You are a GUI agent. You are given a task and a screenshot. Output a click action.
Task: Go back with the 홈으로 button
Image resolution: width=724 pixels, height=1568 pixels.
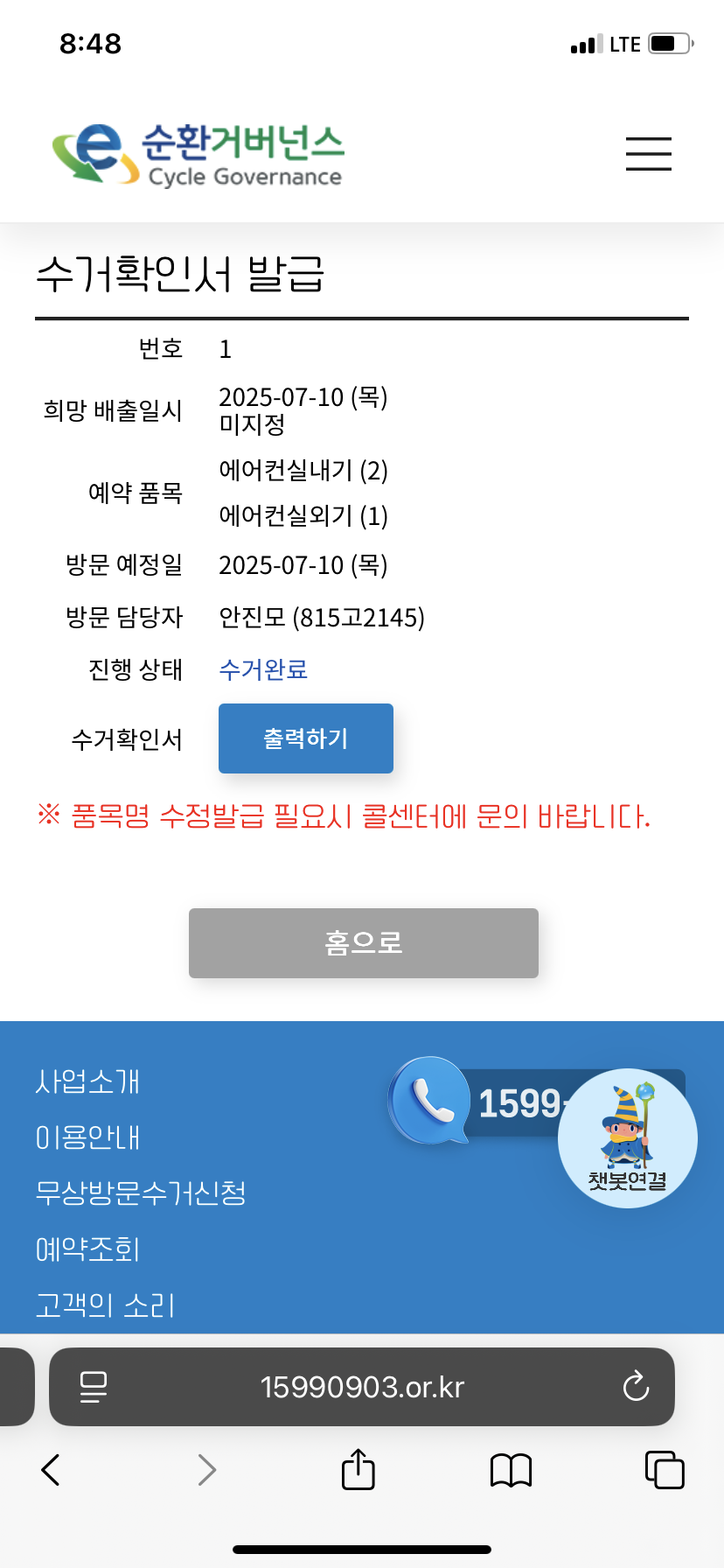(x=363, y=943)
